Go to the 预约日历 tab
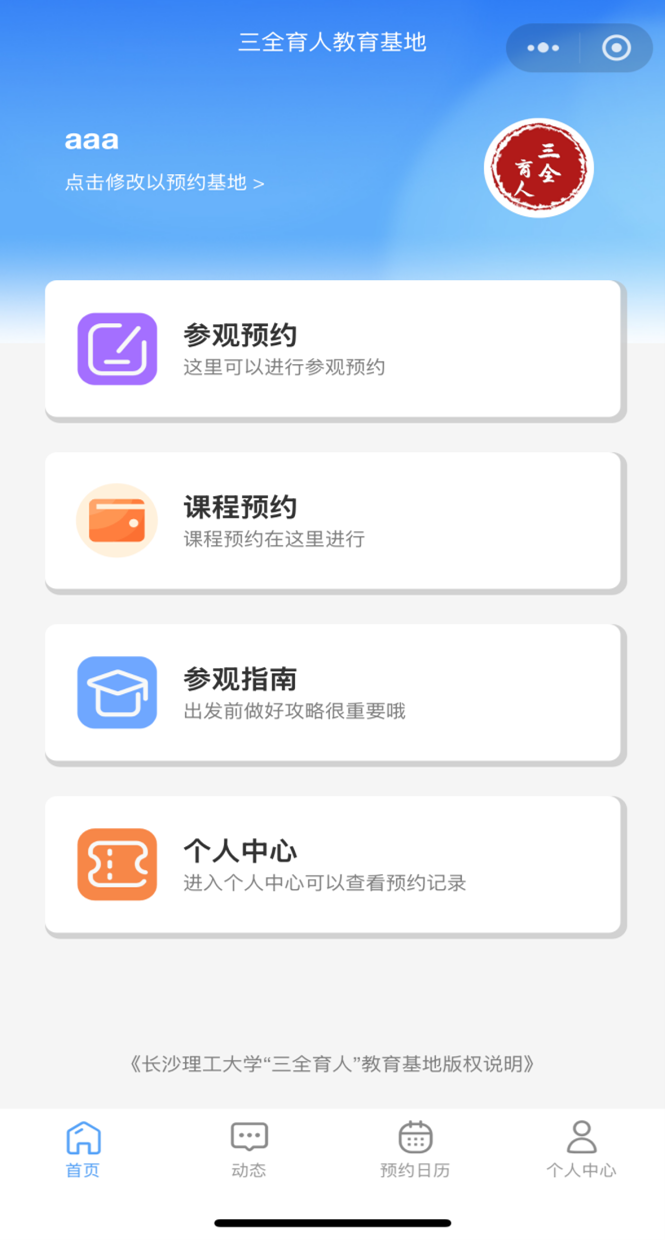Screen dimensions: 665x1240 [415, 1150]
